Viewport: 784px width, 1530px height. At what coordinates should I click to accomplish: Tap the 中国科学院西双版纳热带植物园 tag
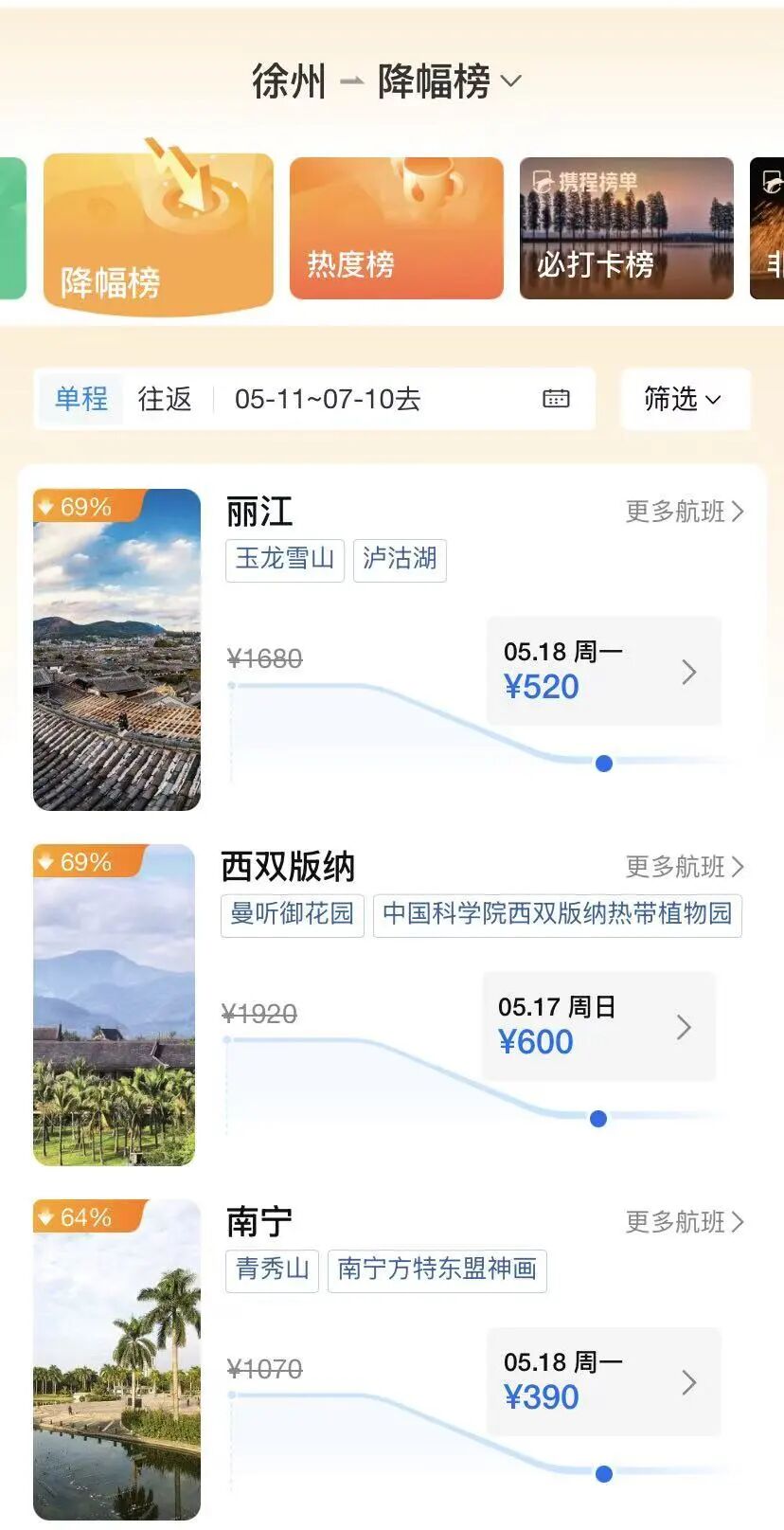pos(558,914)
